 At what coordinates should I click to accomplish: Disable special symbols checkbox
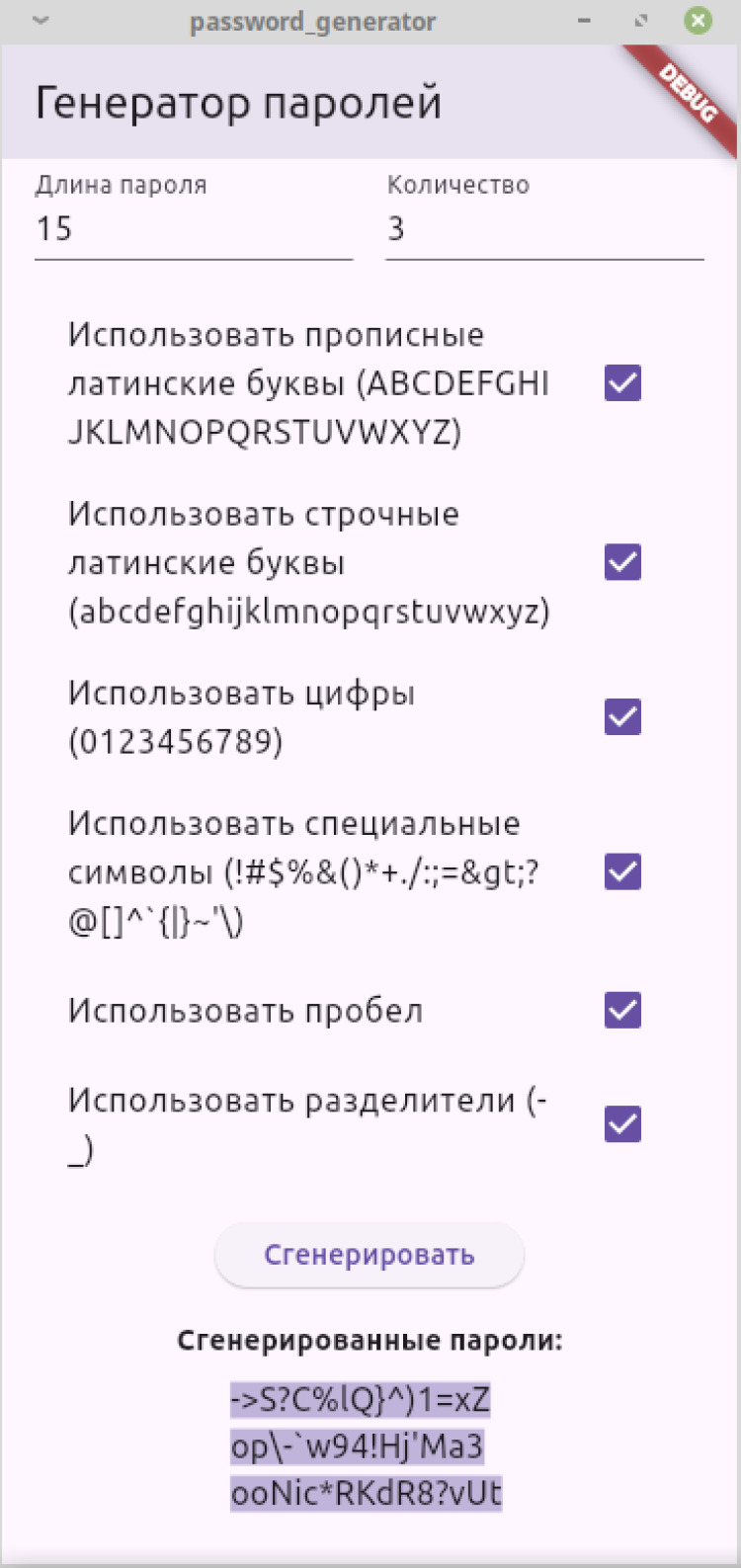coord(622,871)
